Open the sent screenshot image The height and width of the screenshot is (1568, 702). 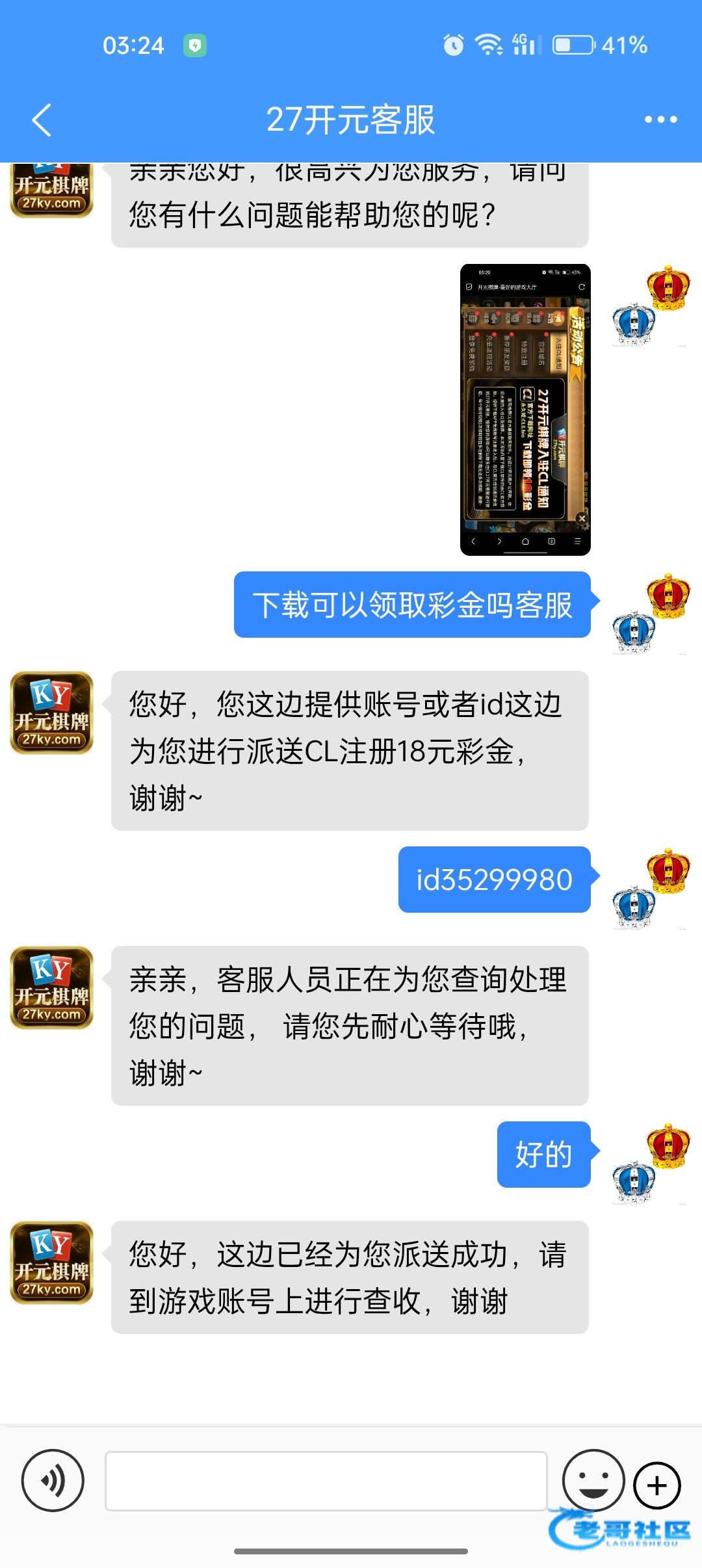(x=525, y=410)
